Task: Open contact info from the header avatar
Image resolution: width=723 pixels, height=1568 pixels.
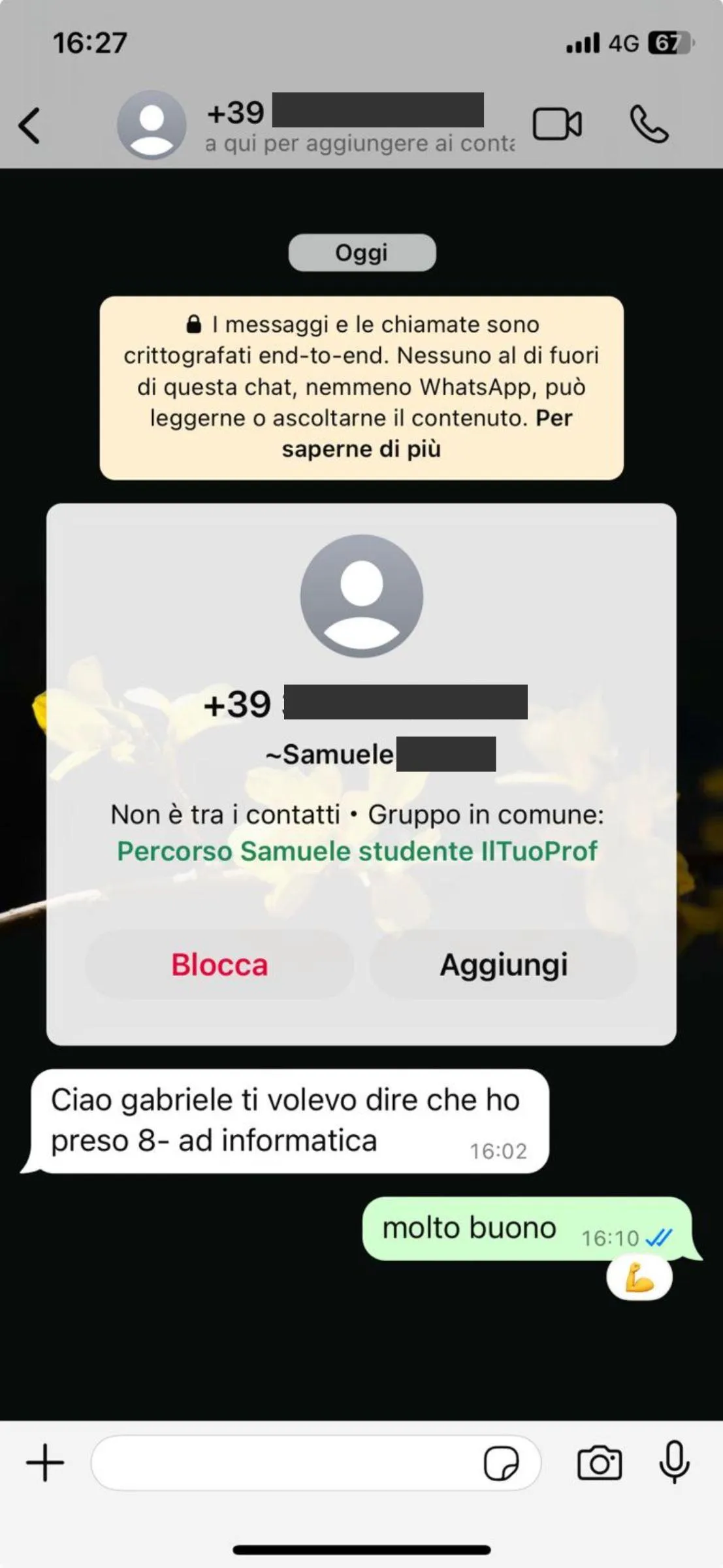Action: click(152, 124)
